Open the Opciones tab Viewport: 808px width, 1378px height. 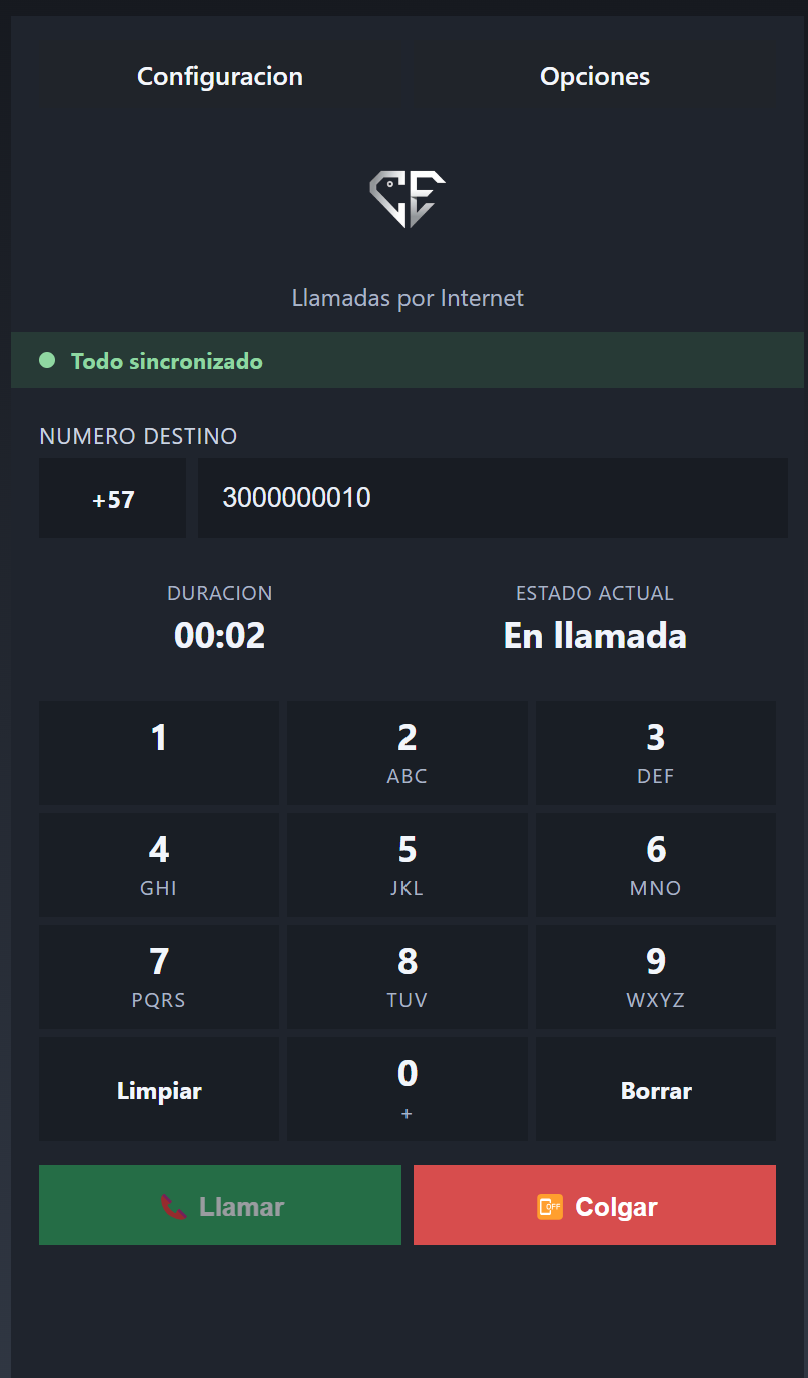pyautogui.click(x=594, y=76)
